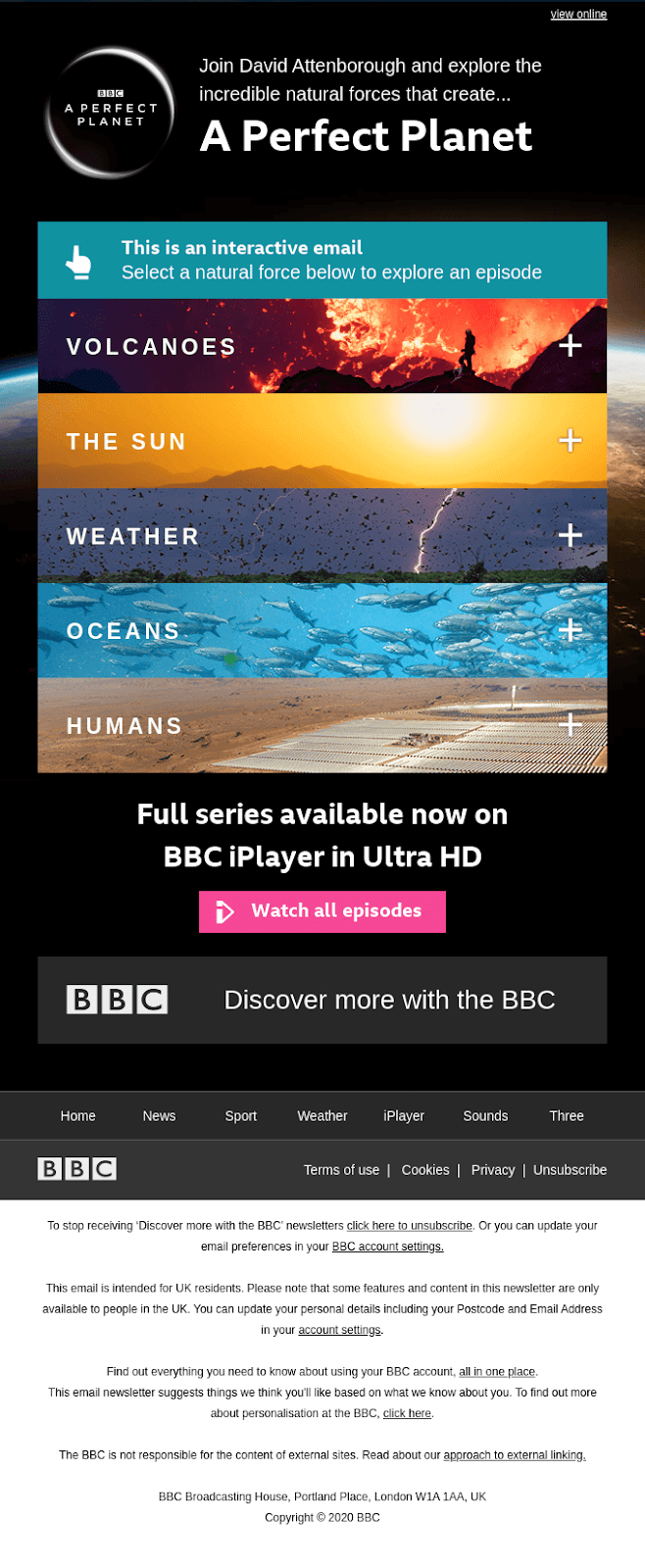Open Discover more with the BBC banner

[322, 1000]
